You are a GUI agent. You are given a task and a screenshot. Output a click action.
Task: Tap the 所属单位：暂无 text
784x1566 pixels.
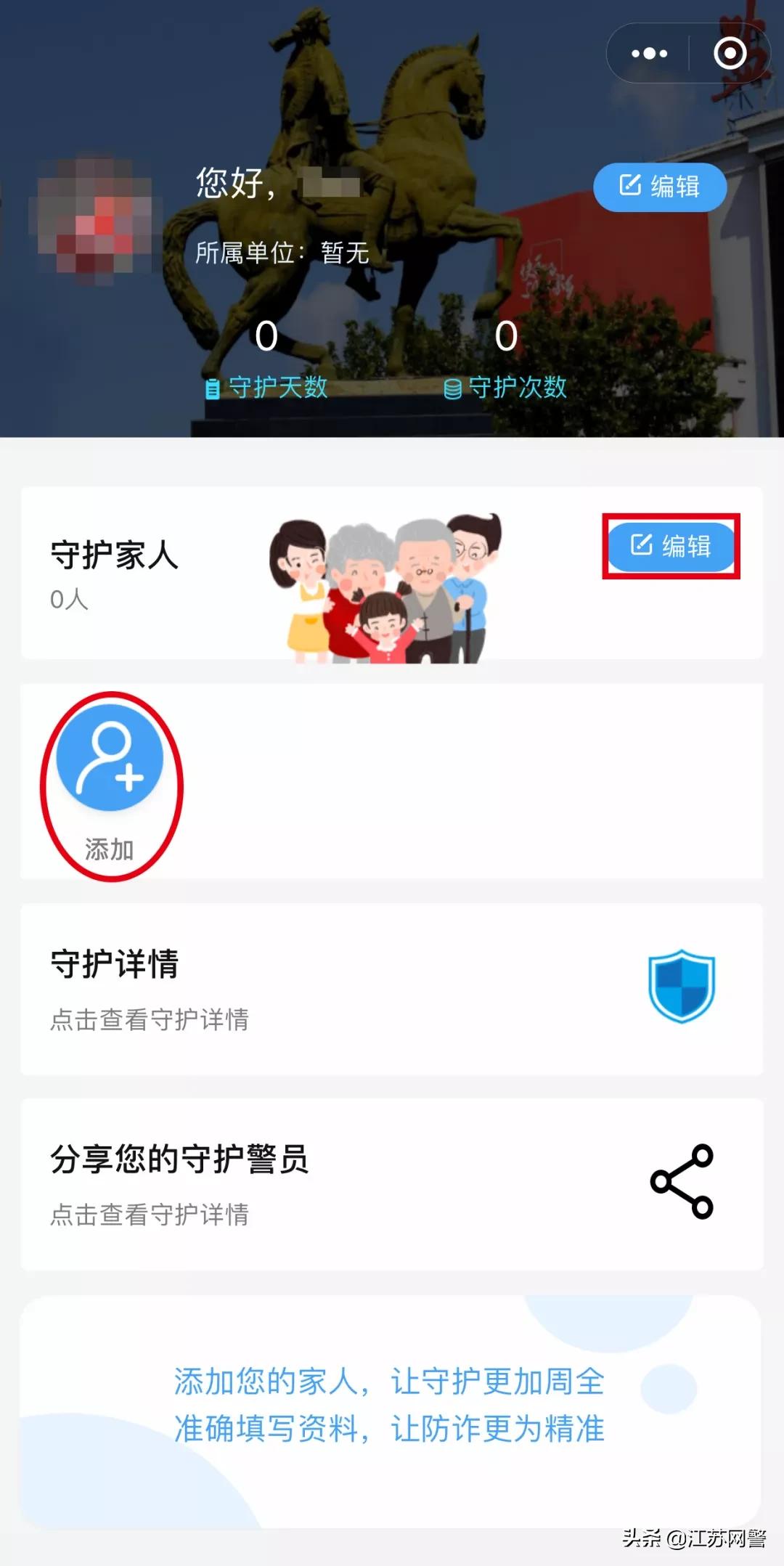click(283, 254)
